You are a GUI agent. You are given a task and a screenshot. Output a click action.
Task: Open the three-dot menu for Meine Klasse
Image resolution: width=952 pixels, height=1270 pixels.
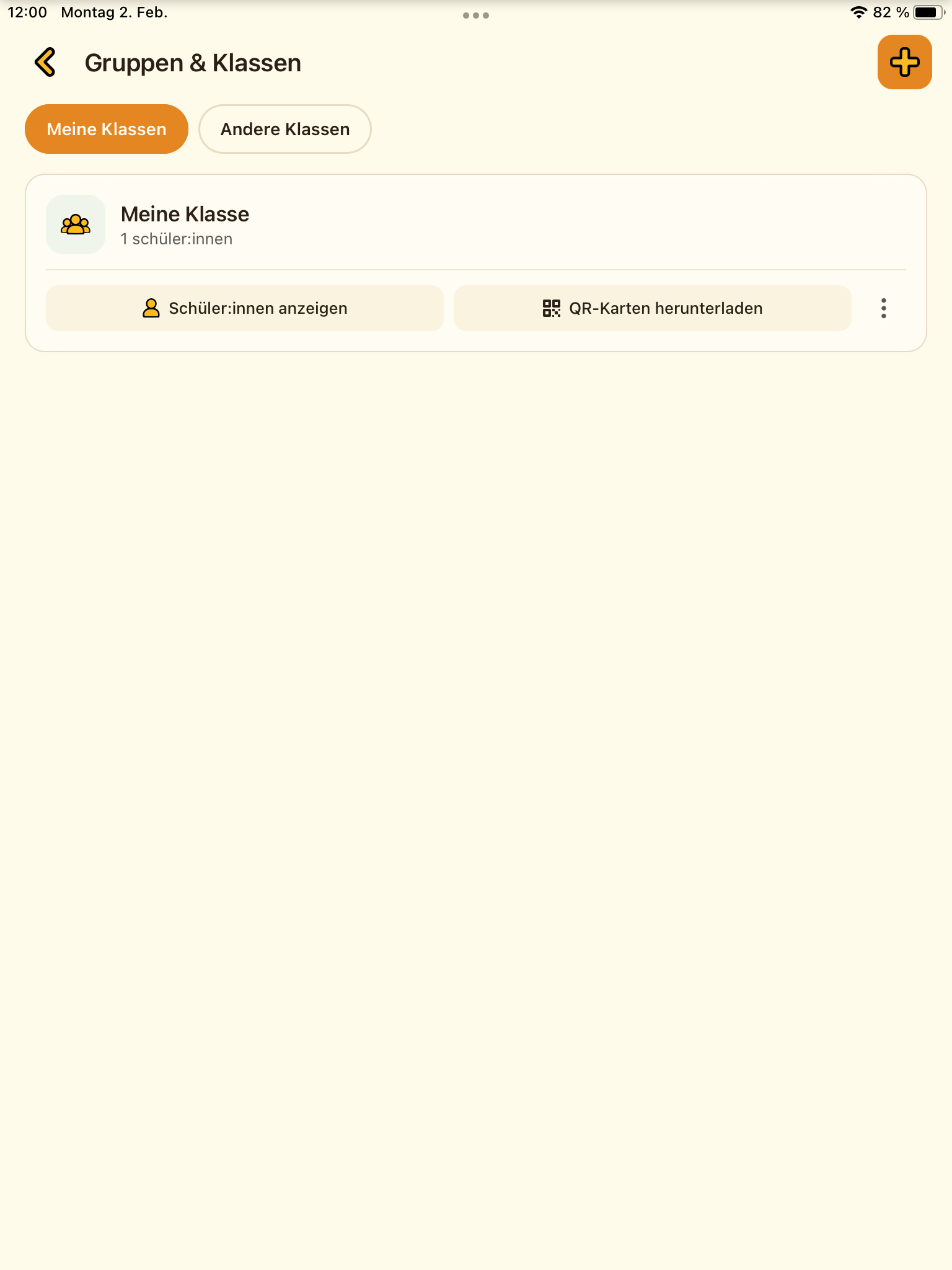[x=884, y=308]
